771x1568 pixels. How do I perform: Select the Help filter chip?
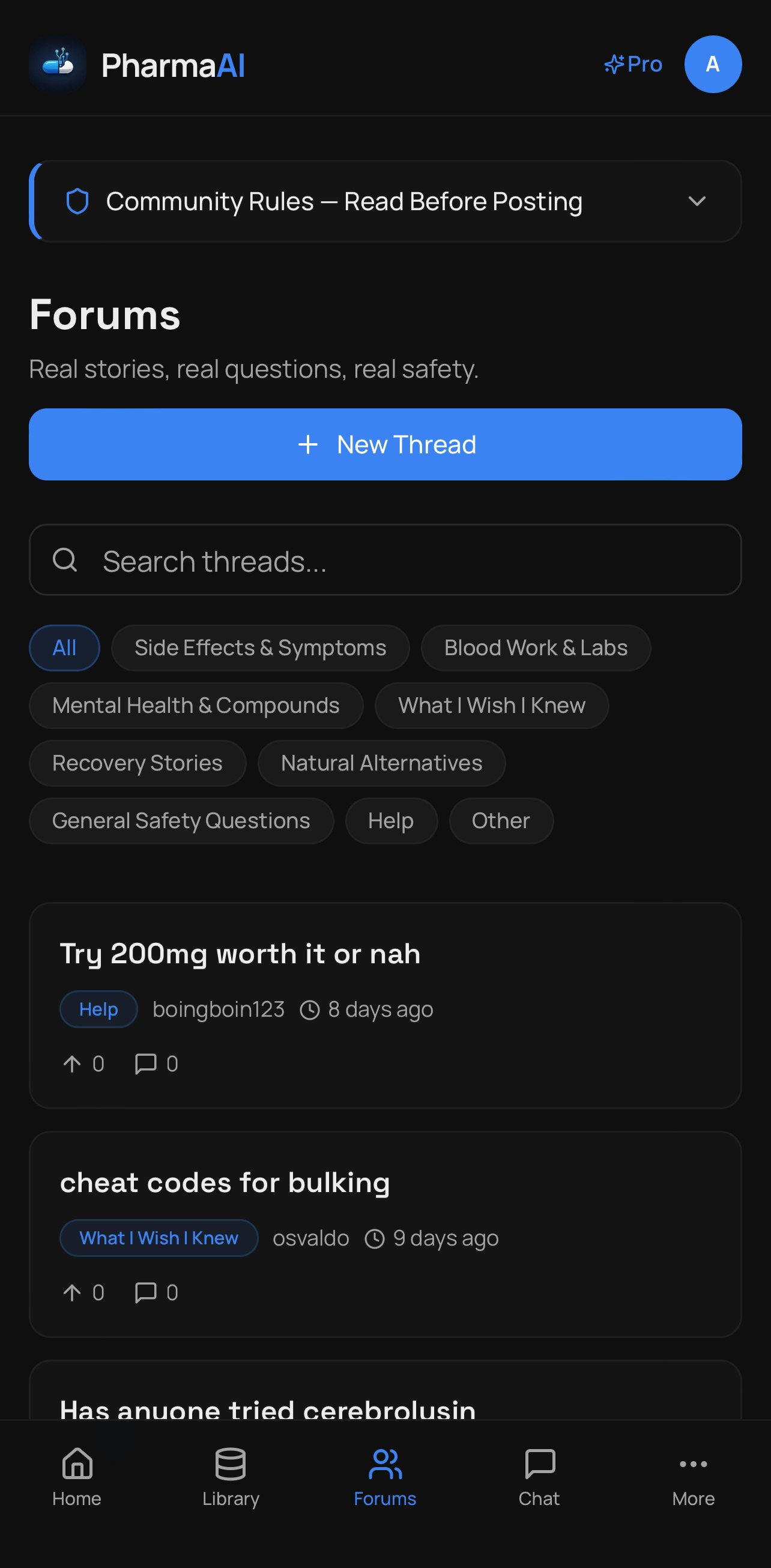pyautogui.click(x=391, y=821)
